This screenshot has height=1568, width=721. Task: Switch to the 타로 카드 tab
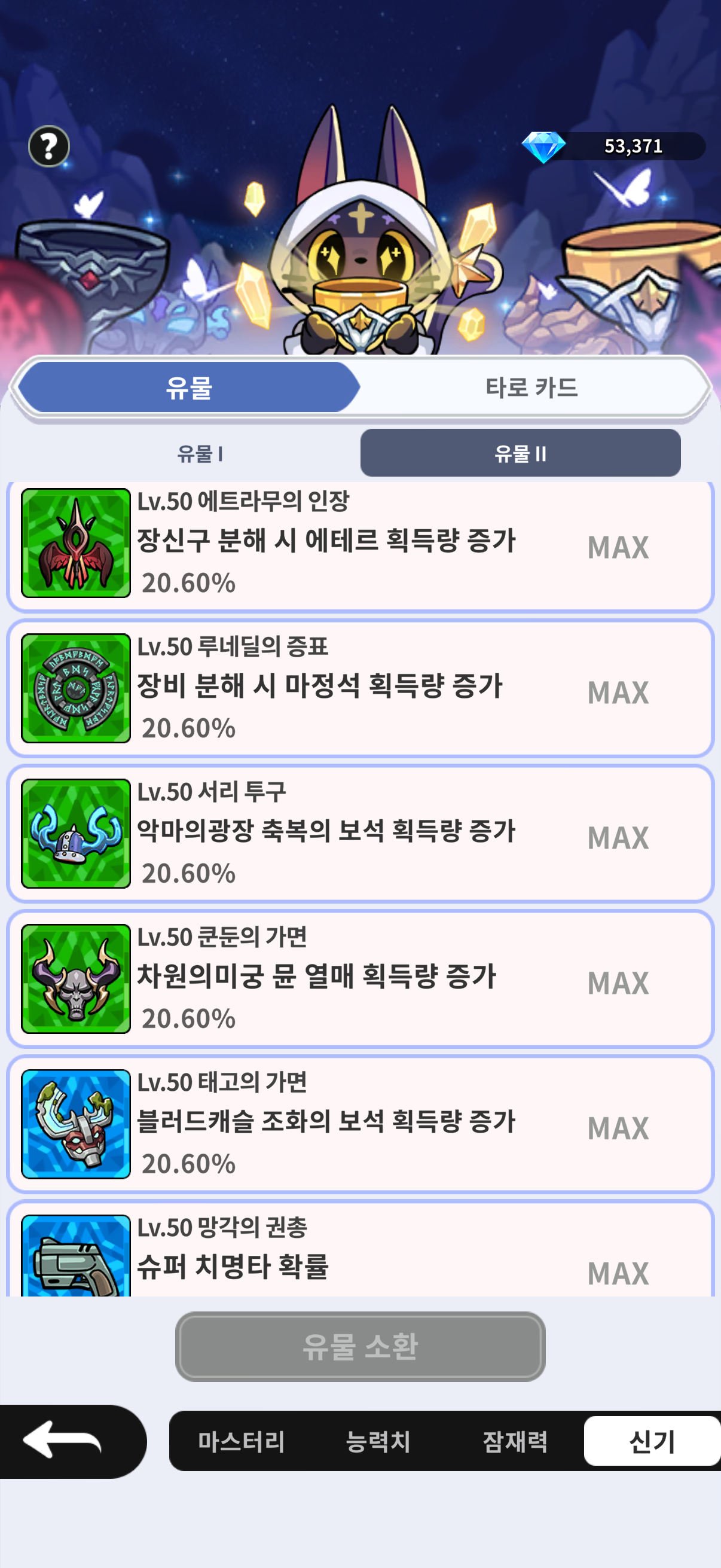click(x=531, y=387)
